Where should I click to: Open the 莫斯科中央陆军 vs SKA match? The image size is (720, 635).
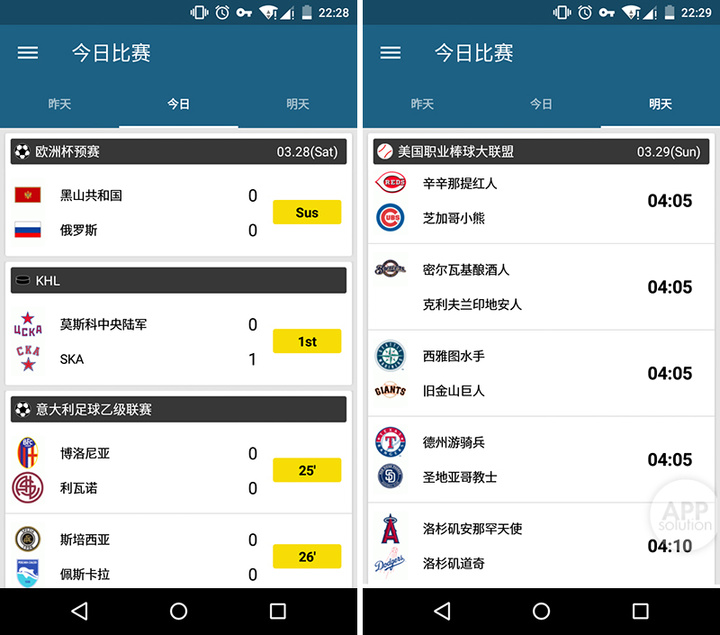pos(150,342)
